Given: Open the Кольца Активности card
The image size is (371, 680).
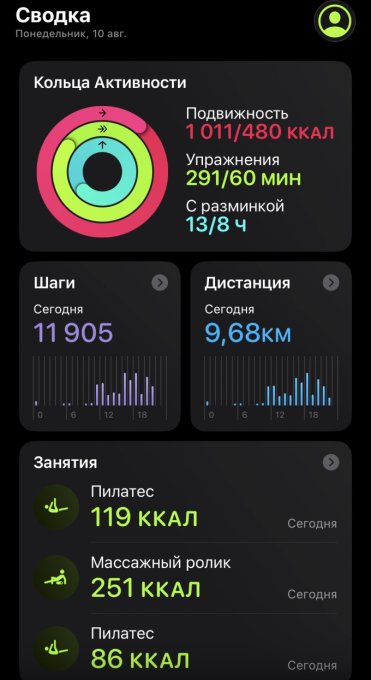Looking at the screenshot, I should [x=185, y=156].
